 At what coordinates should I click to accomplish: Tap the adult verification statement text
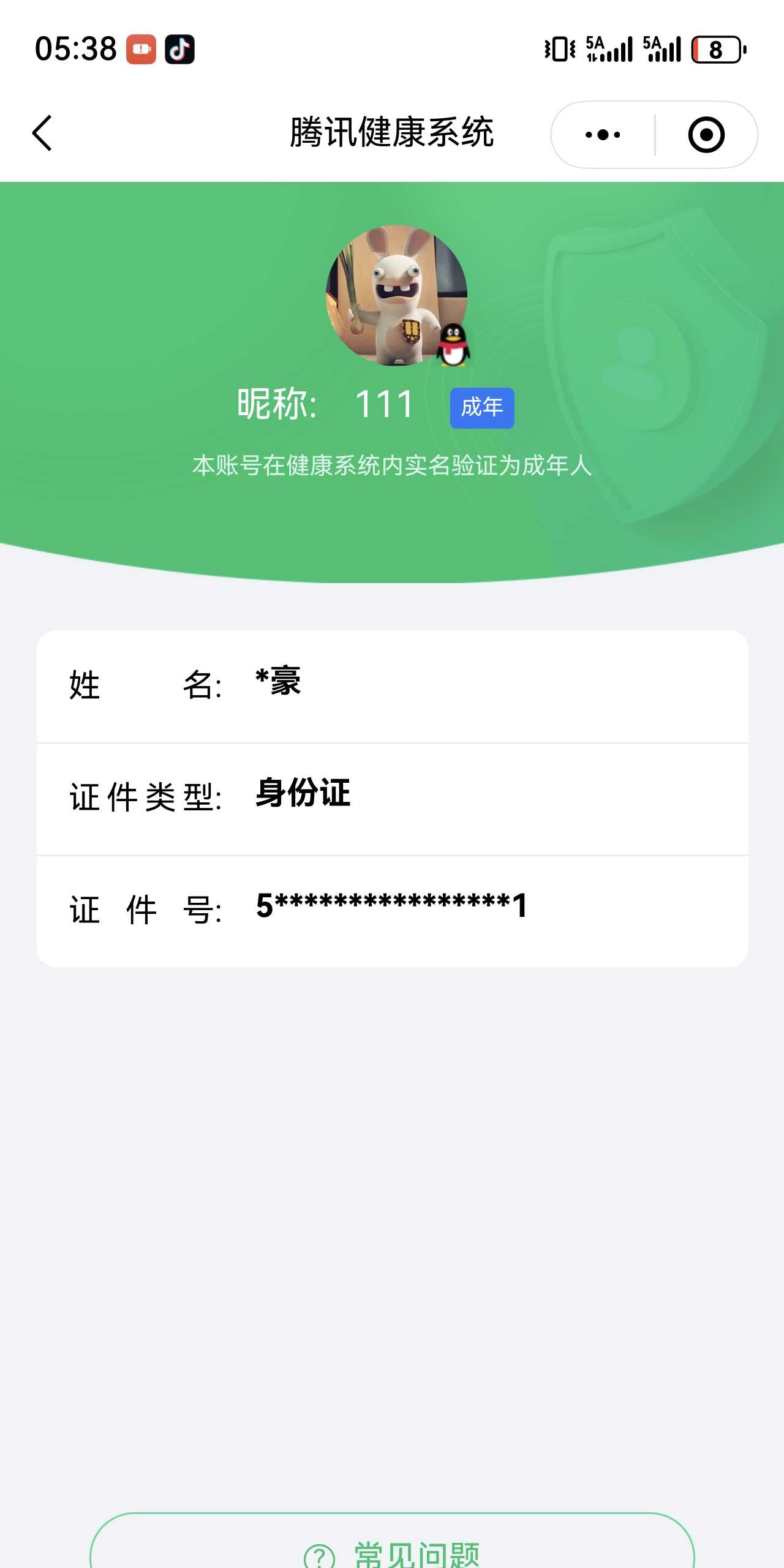tap(392, 467)
